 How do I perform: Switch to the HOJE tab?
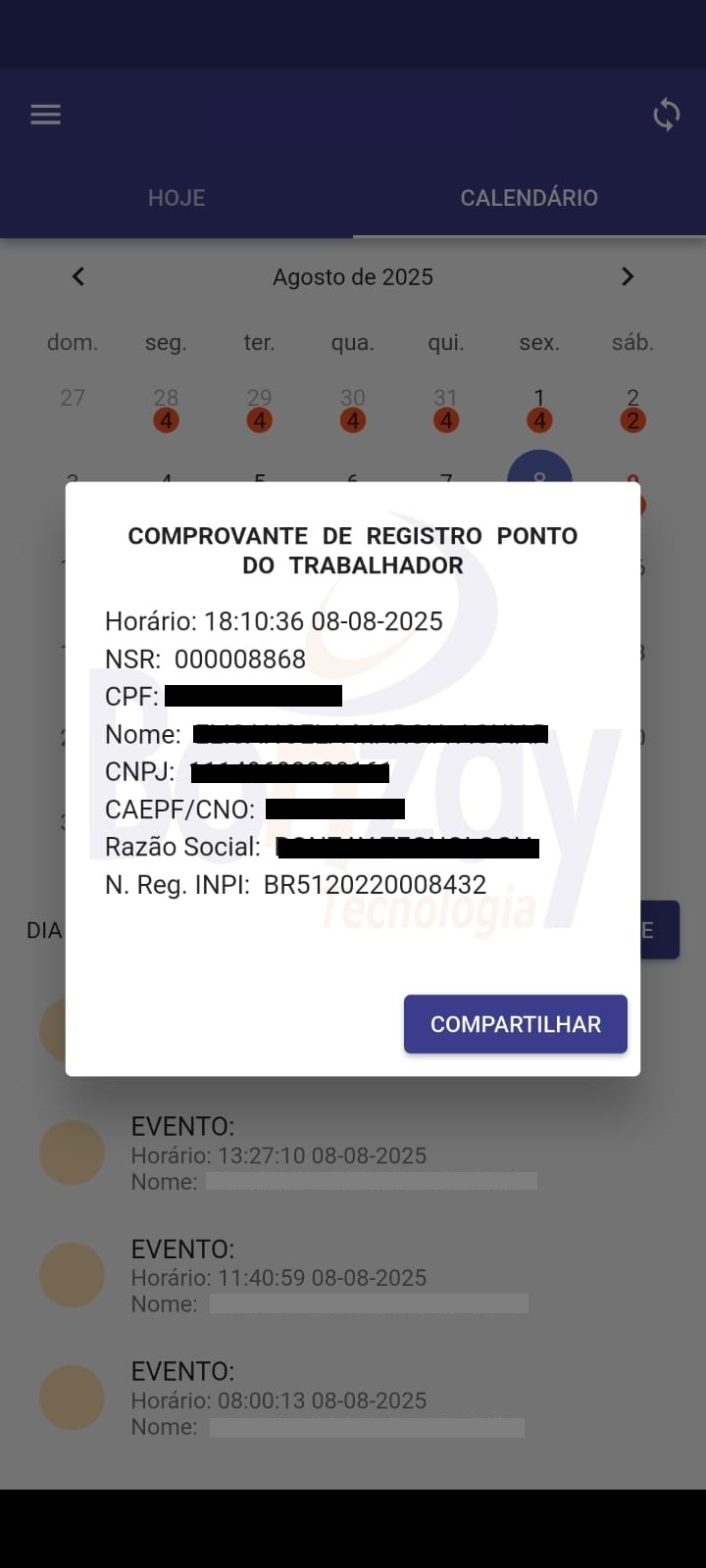pyautogui.click(x=176, y=198)
